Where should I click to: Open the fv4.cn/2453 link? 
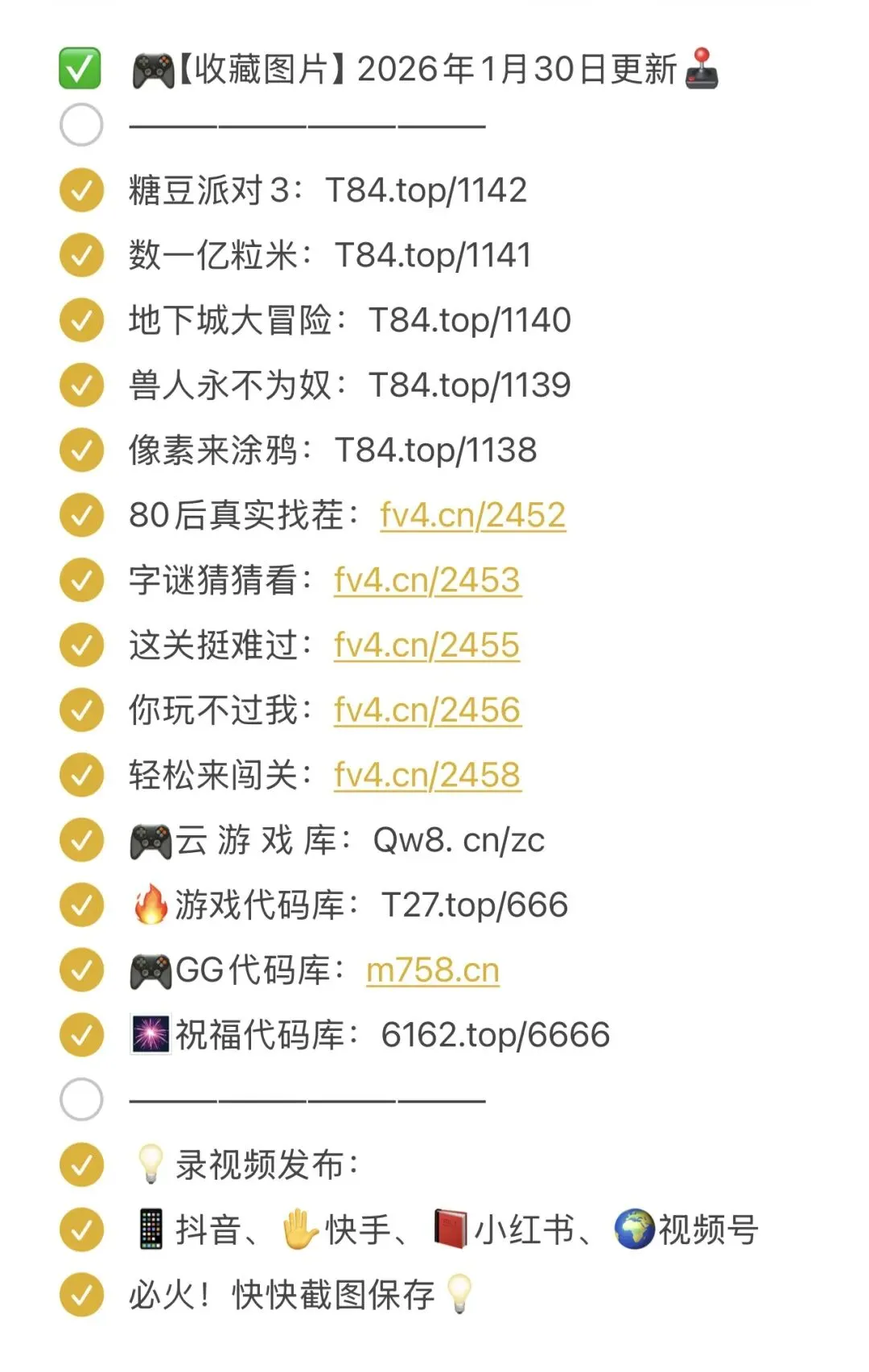pos(427,580)
